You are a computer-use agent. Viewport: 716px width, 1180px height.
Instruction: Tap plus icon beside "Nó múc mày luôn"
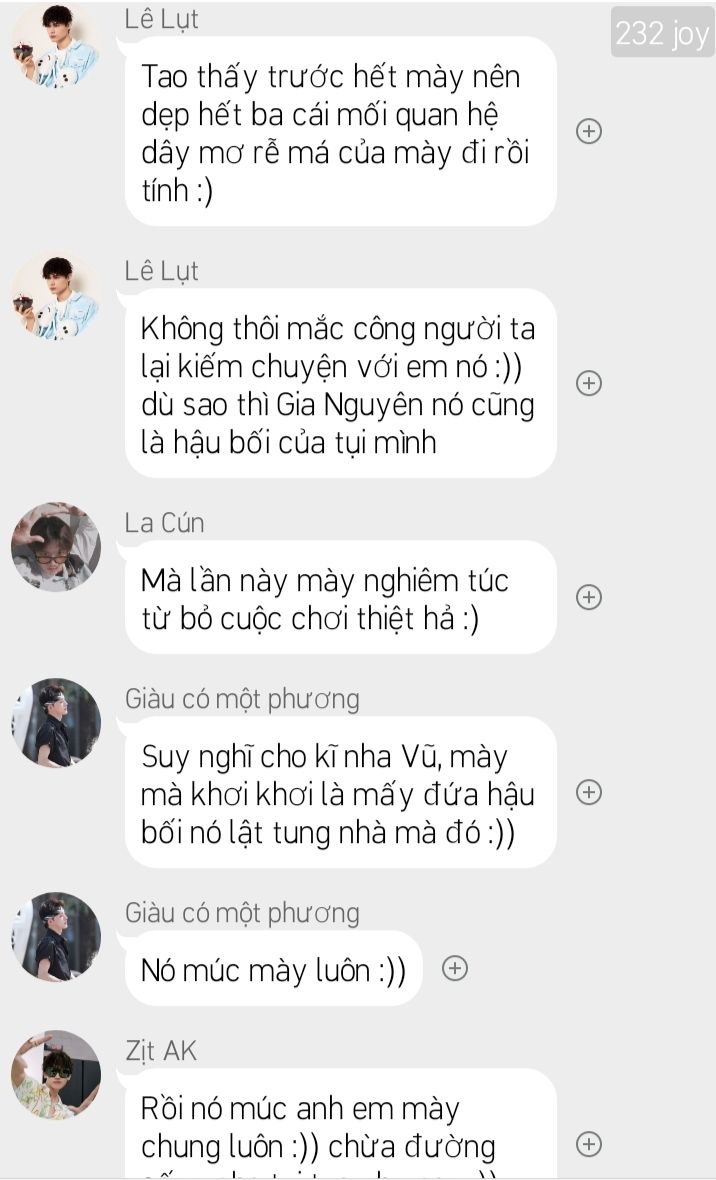(455, 969)
